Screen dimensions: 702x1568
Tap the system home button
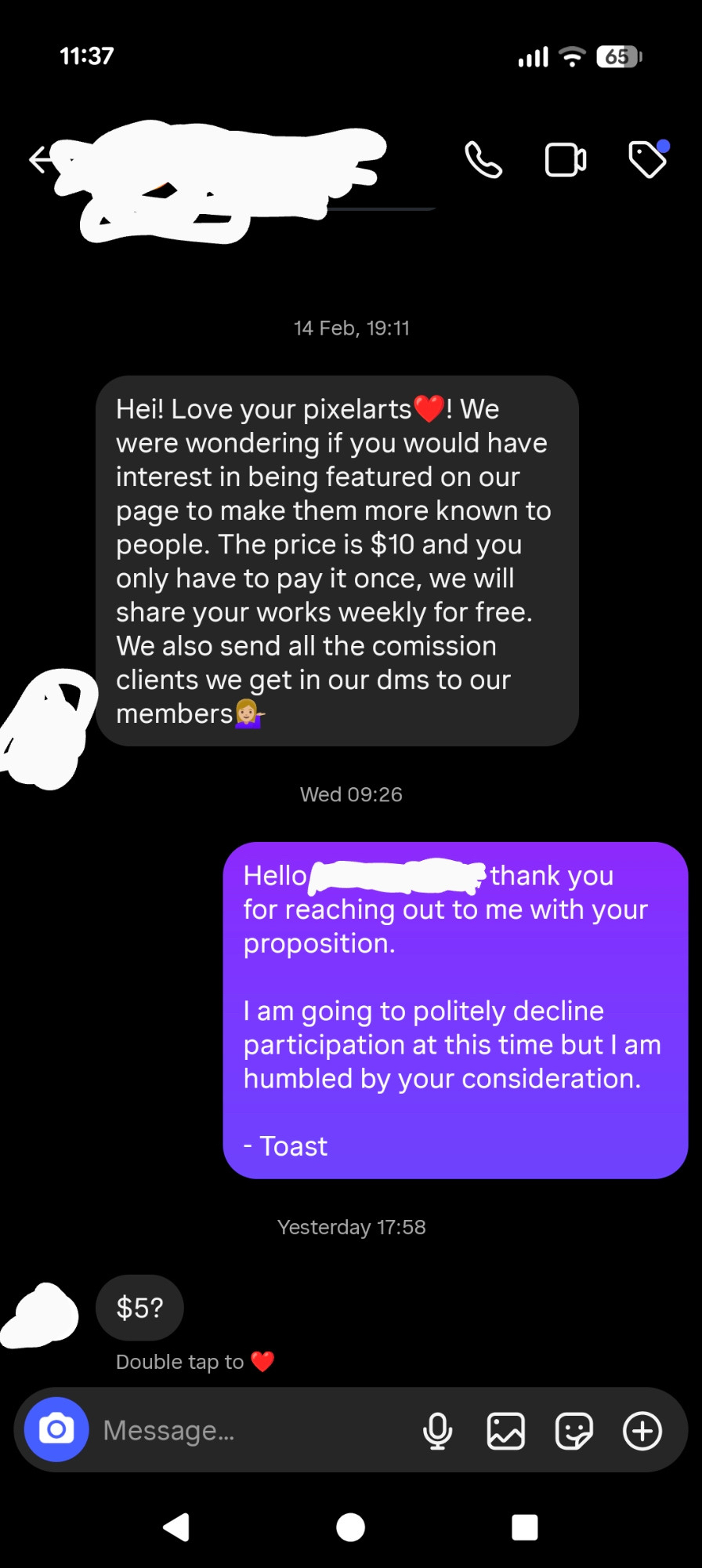pyautogui.click(x=350, y=1527)
